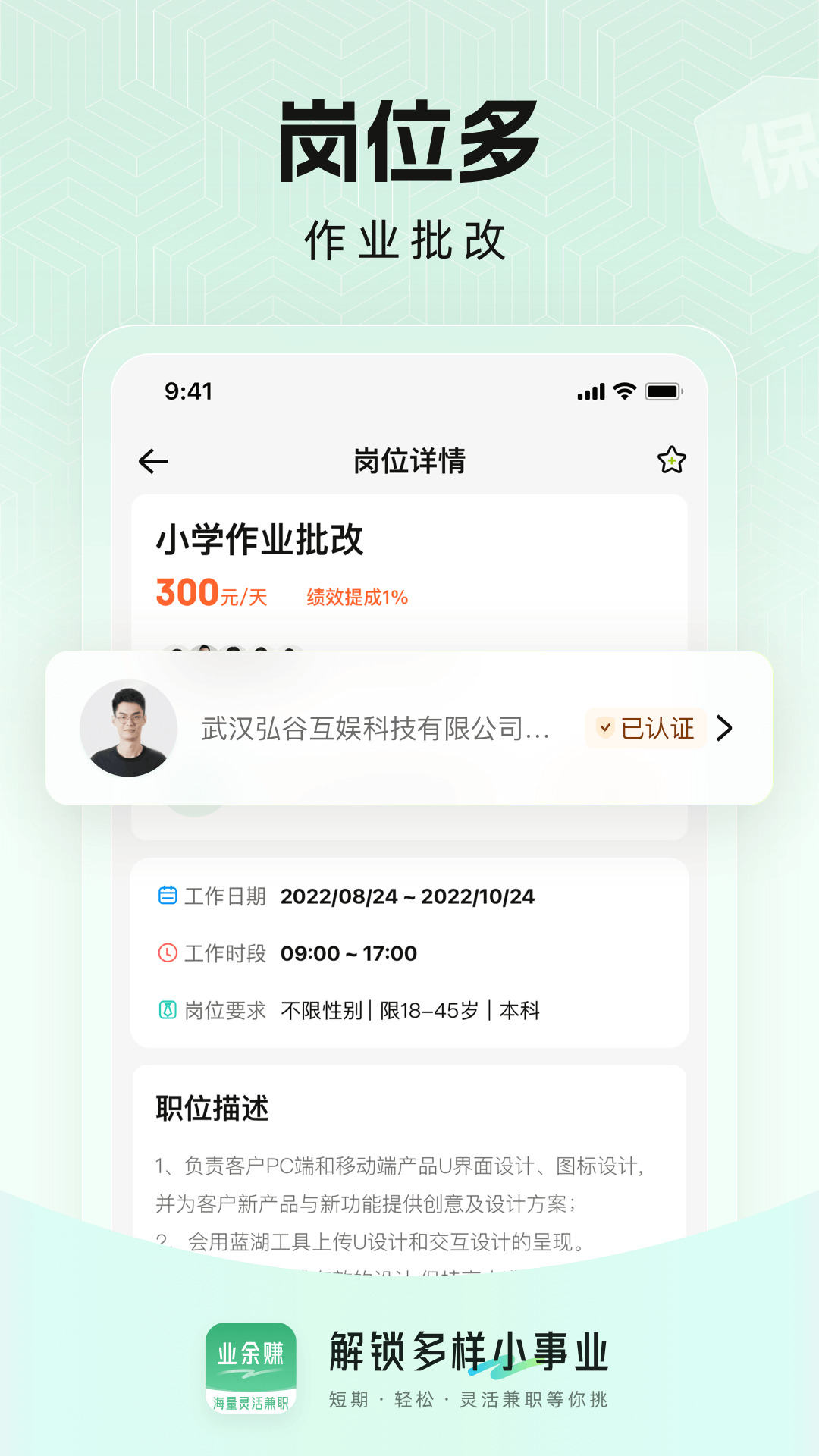This screenshot has width=819, height=1456.
Task: Expand company details via right chevron
Action: click(x=726, y=728)
